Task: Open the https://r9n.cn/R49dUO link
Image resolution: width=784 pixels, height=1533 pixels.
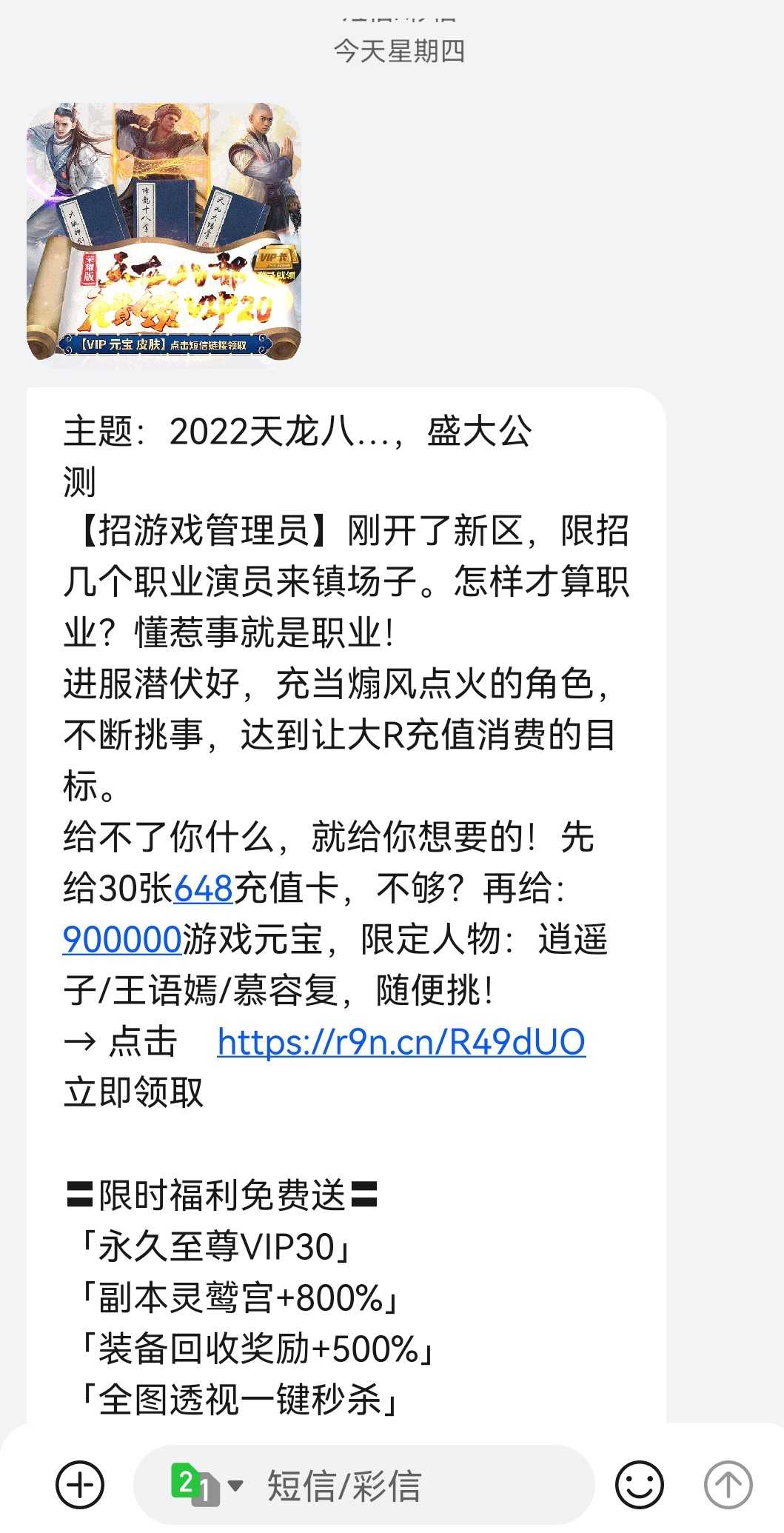Action: [401, 1042]
